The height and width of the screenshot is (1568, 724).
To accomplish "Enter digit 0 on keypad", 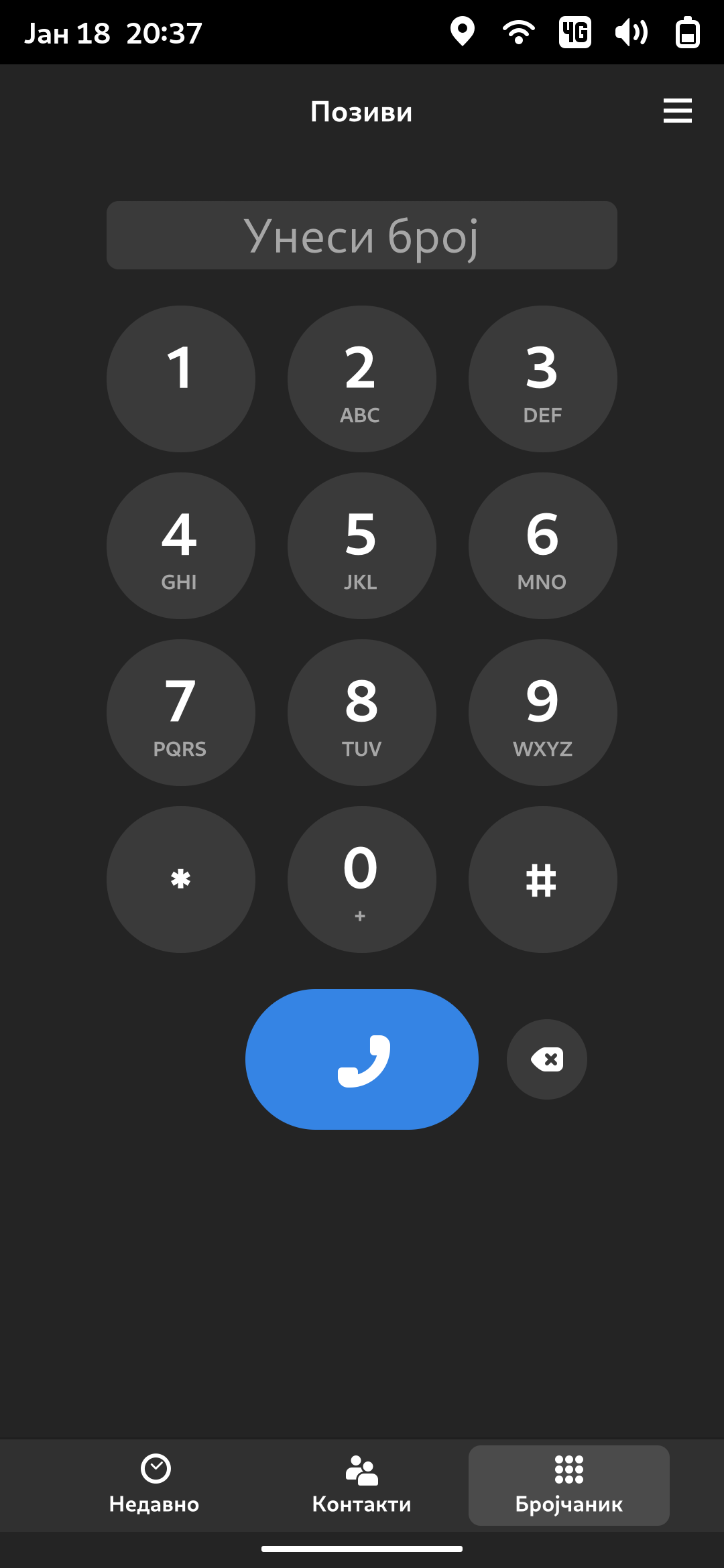I will tap(362, 880).
